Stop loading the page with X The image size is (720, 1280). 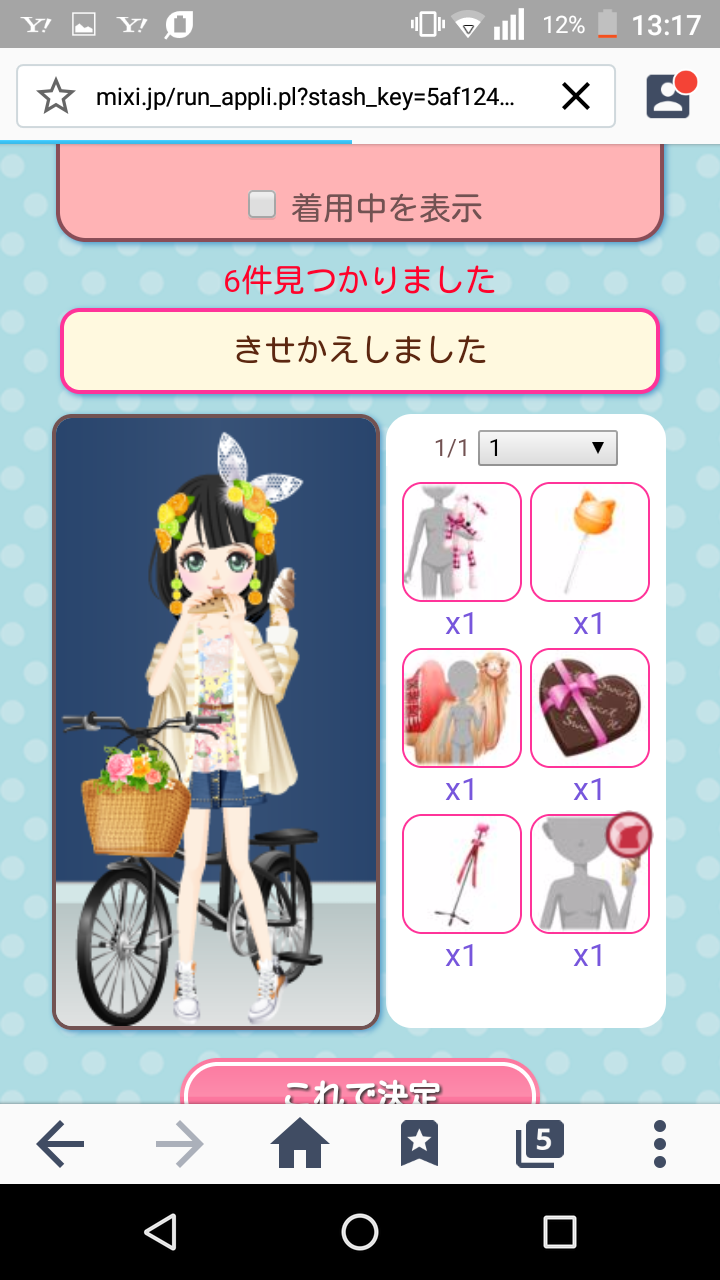click(576, 97)
